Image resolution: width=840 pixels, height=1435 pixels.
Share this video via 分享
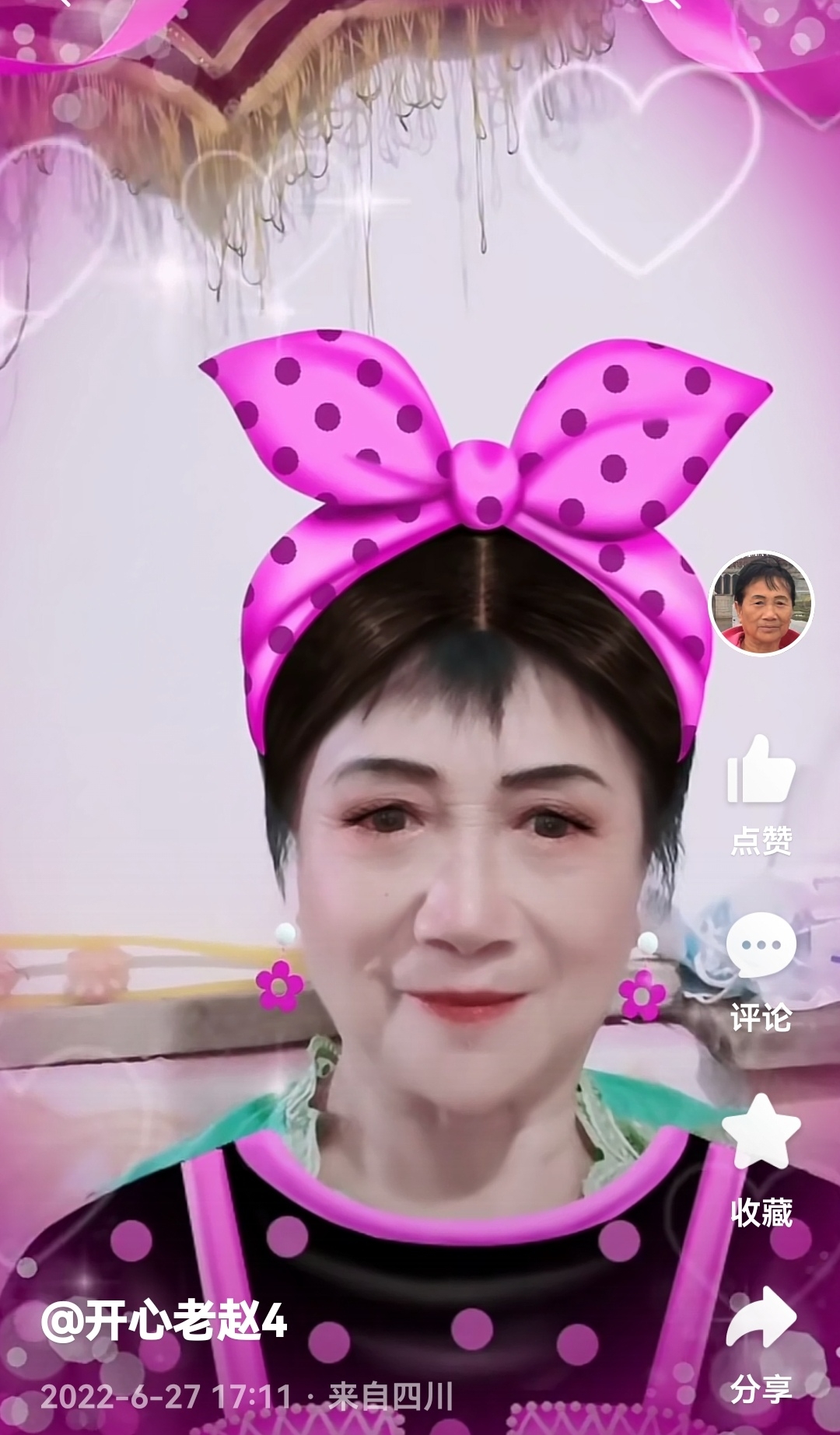pyautogui.click(x=761, y=1318)
